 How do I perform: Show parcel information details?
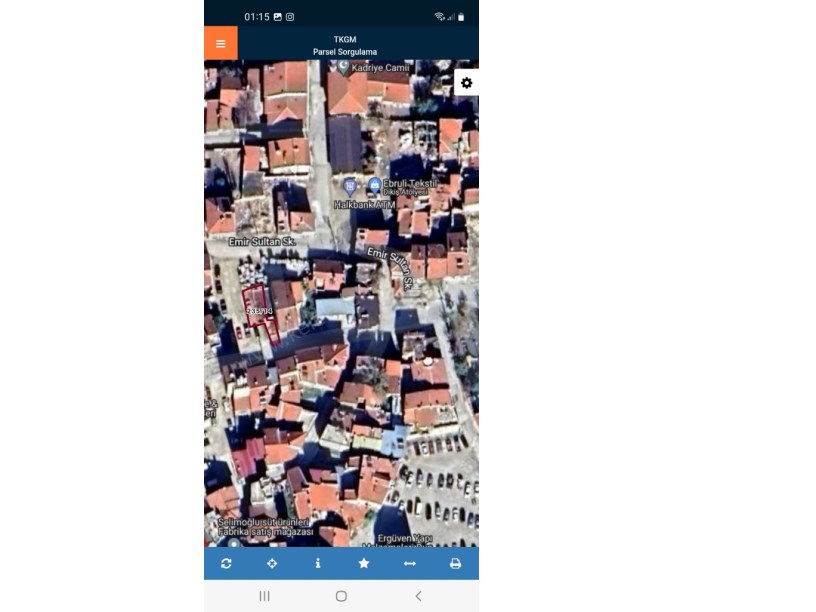click(318, 564)
